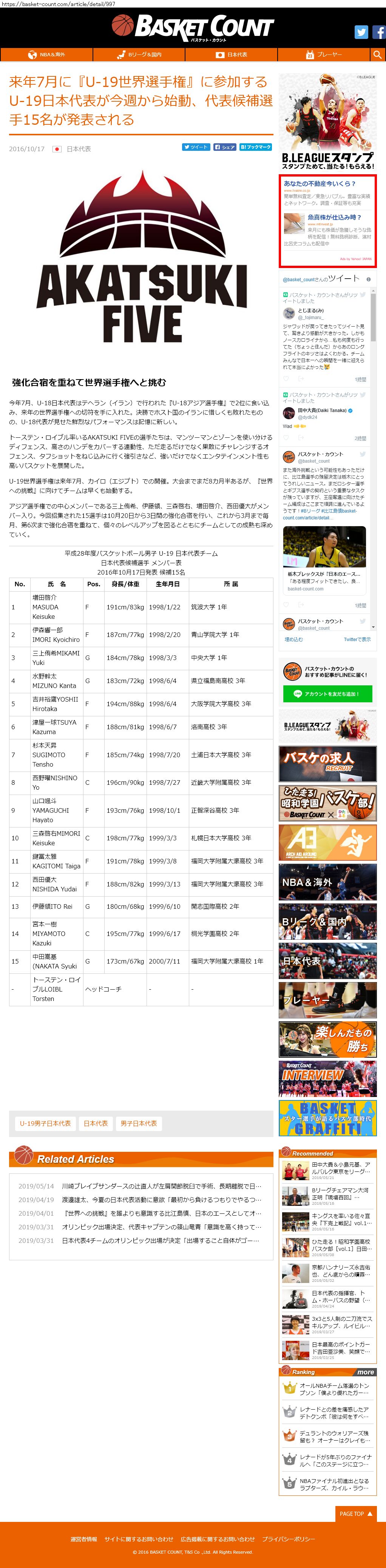Screen dimensions: 386x1568
Task: Go to the プレーヤー tab
Action: pyautogui.click(x=324, y=55)
